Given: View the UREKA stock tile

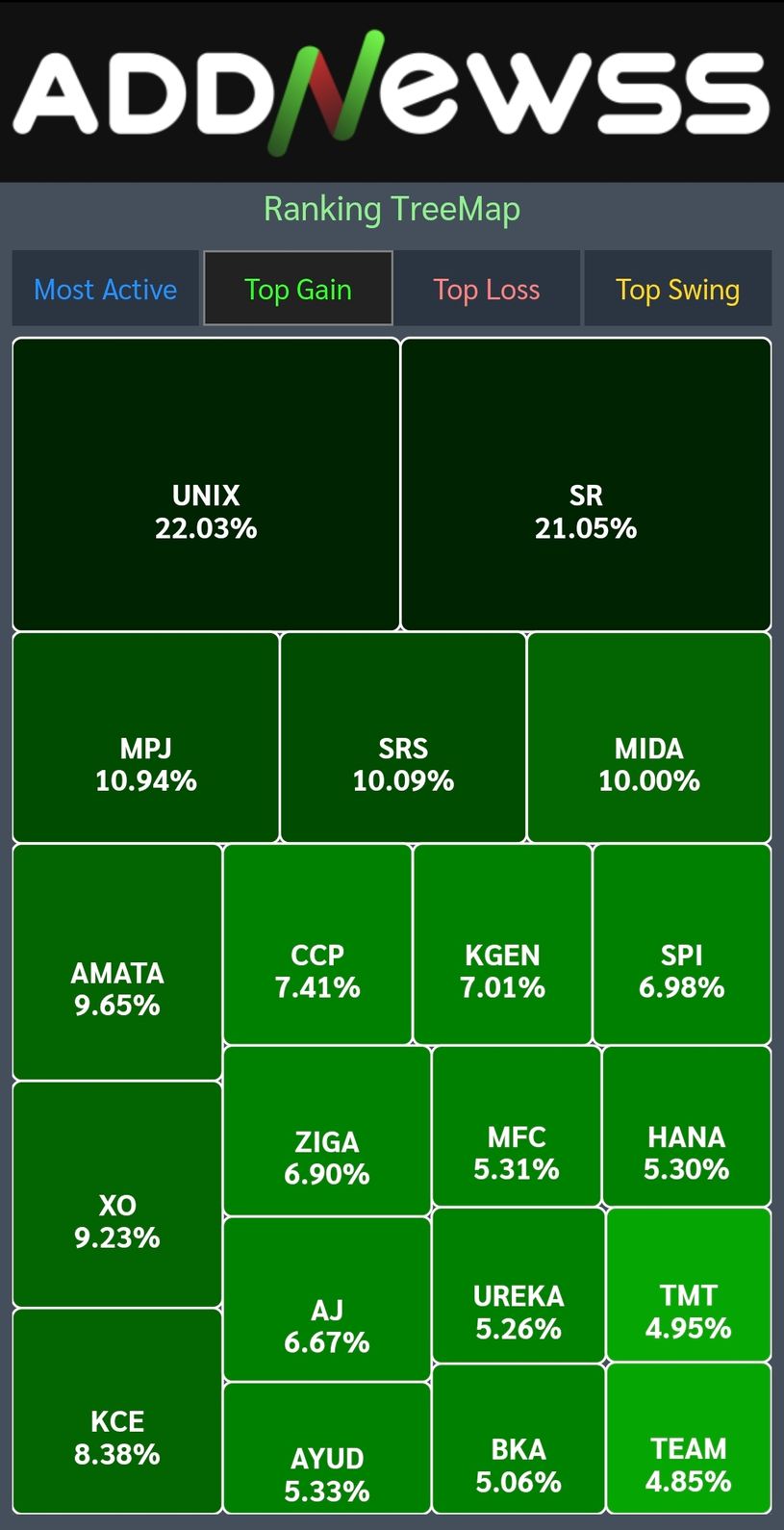Looking at the screenshot, I should coord(518,1286).
